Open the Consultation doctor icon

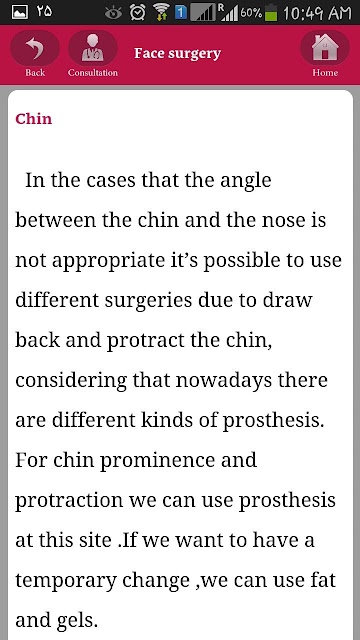(93, 49)
